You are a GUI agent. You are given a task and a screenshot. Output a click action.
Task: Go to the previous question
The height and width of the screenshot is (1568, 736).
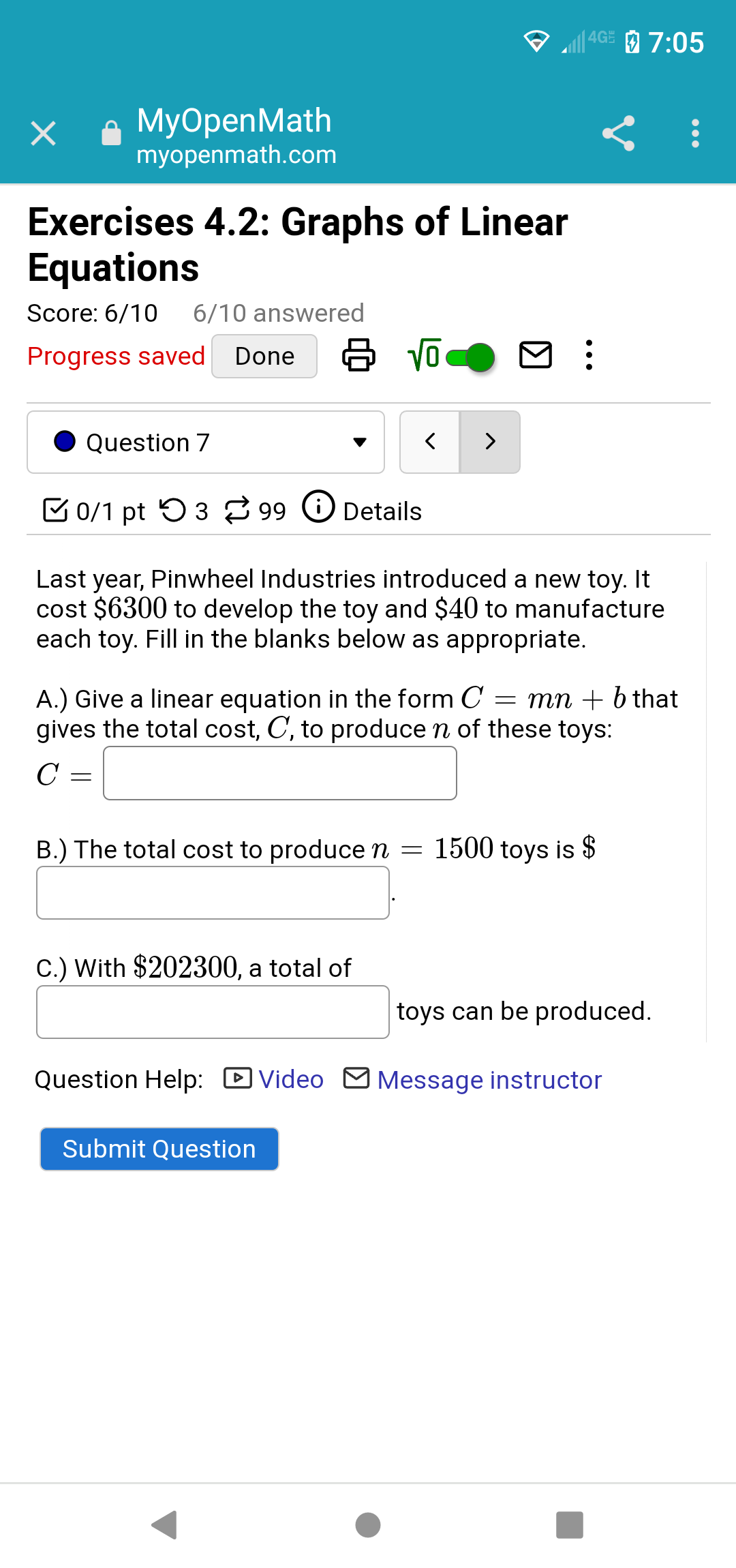pos(430,442)
